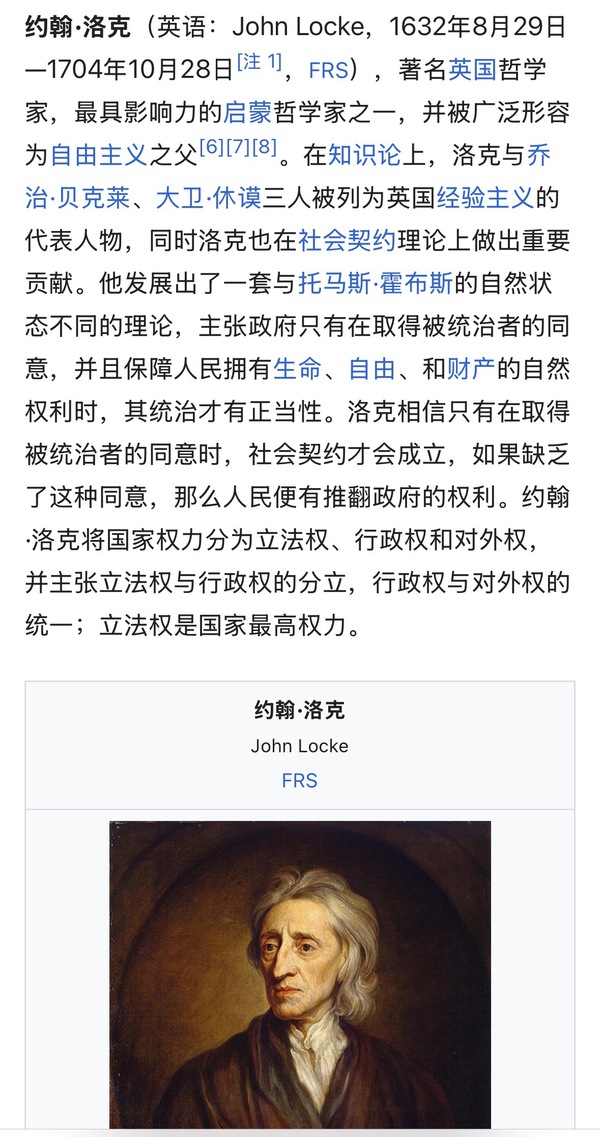Viewport: 600px width, 1137px height.
Task: Visit the 托马斯·霍布斯 article
Action: 376,284
